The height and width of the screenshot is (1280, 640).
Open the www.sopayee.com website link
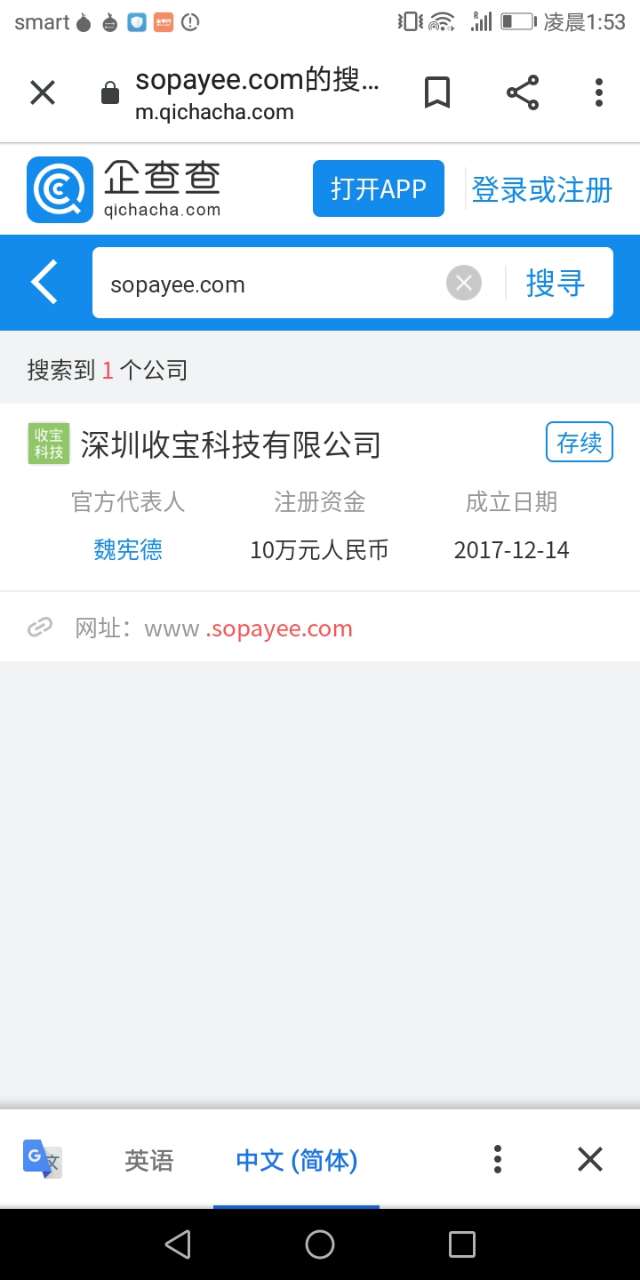coord(248,628)
